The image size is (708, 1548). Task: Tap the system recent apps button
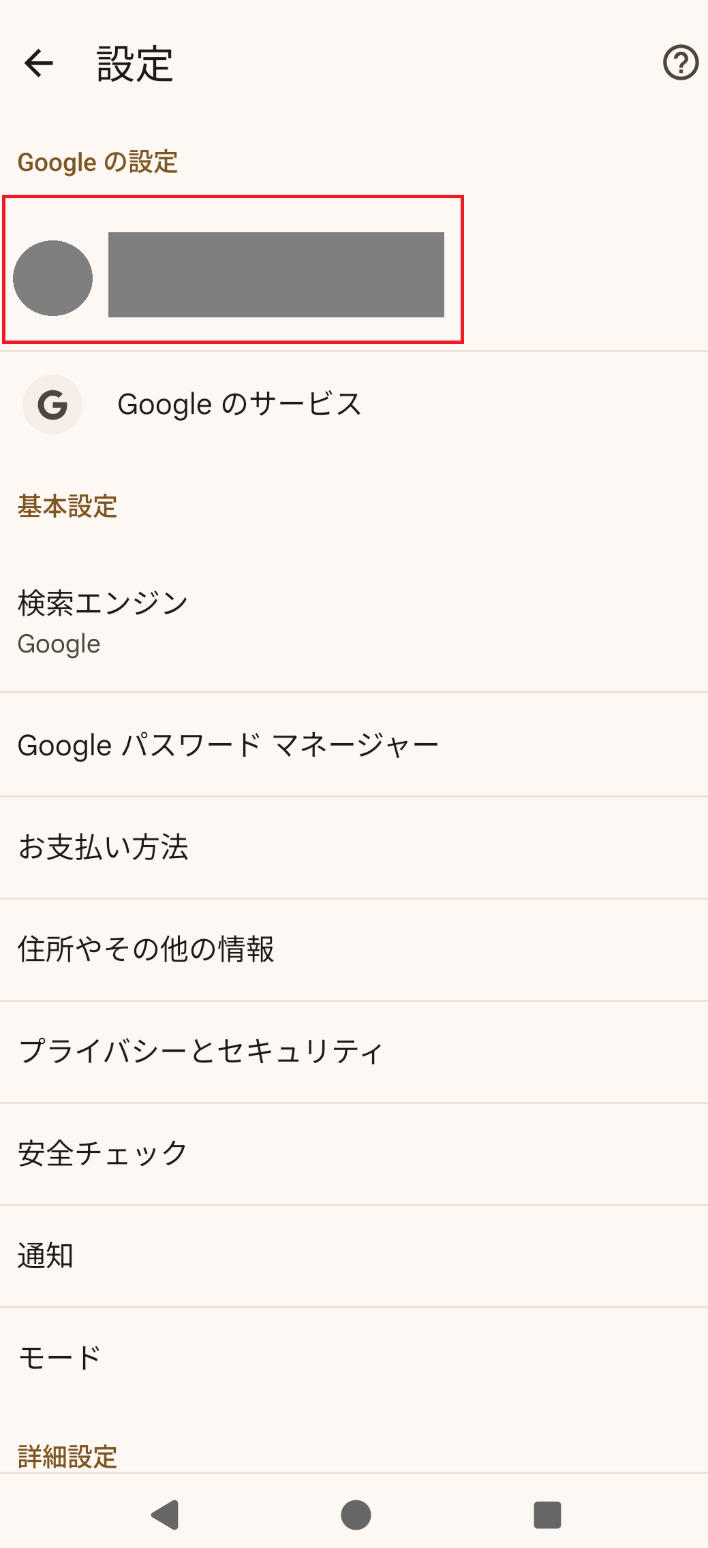coord(547,1514)
